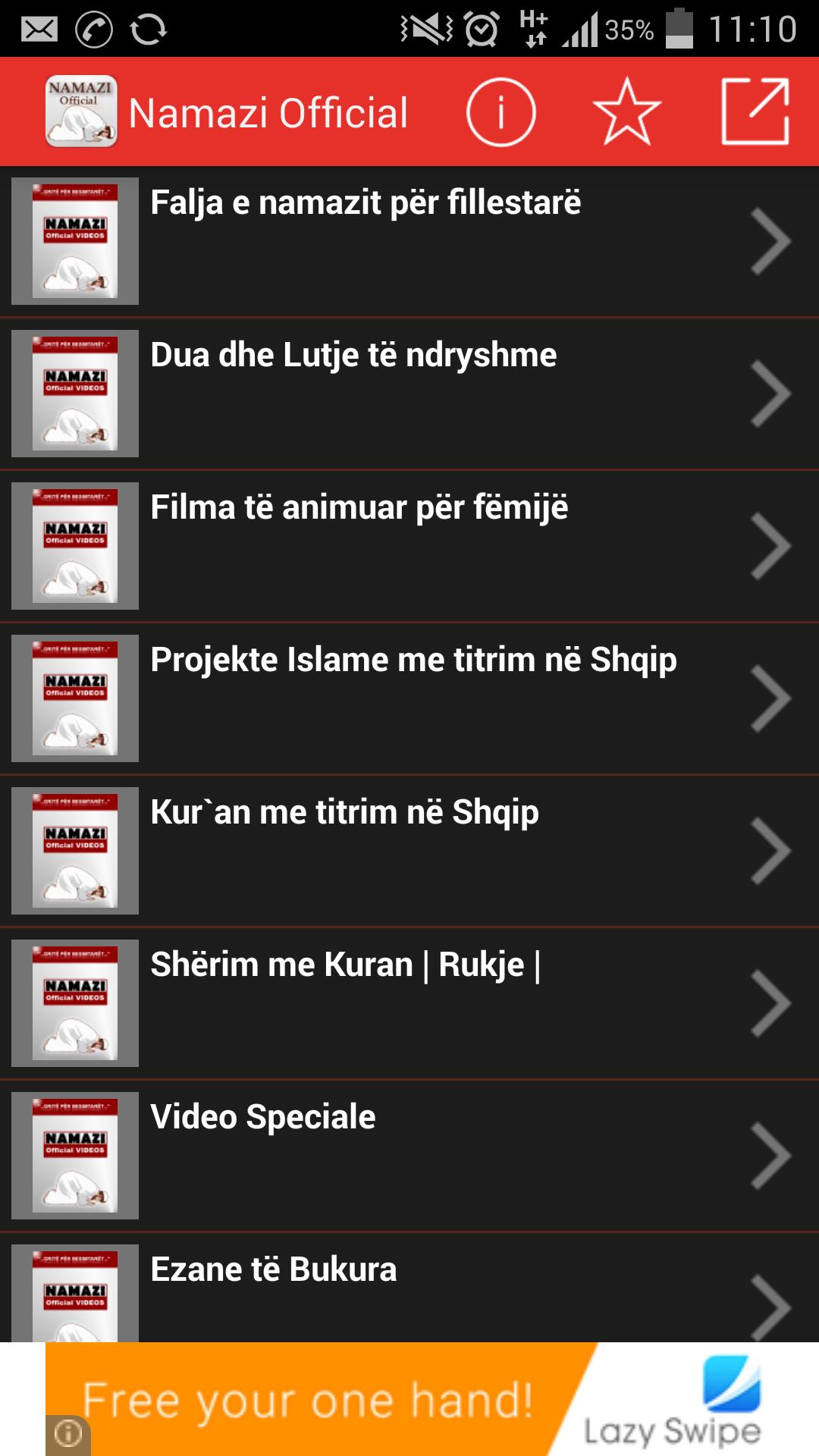Open the info icon in the top bar
The height and width of the screenshot is (1456, 819).
500,111
